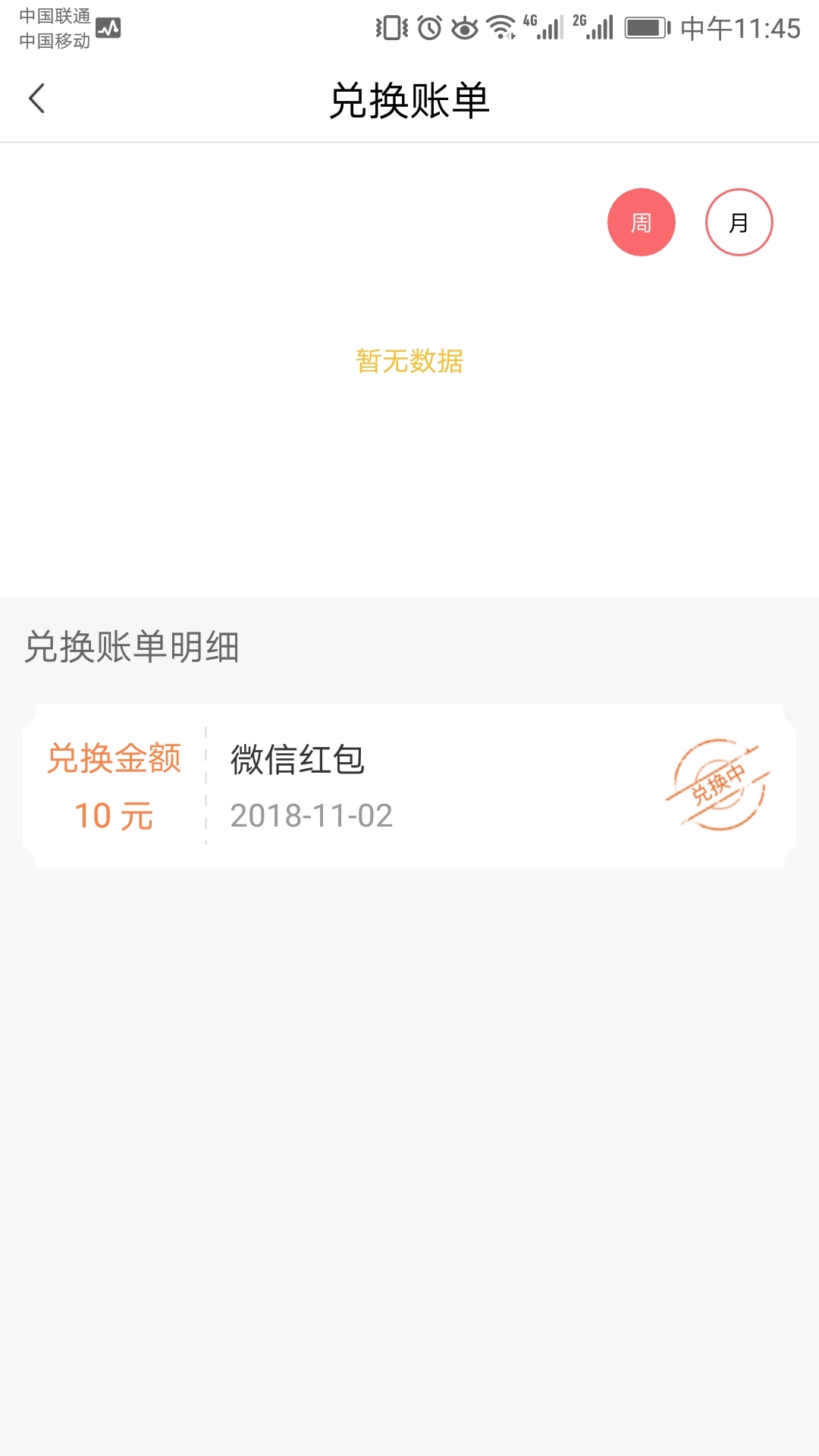Switch to the 月 (monthly) view
Image resolution: width=819 pixels, height=1456 pixels.
739,222
